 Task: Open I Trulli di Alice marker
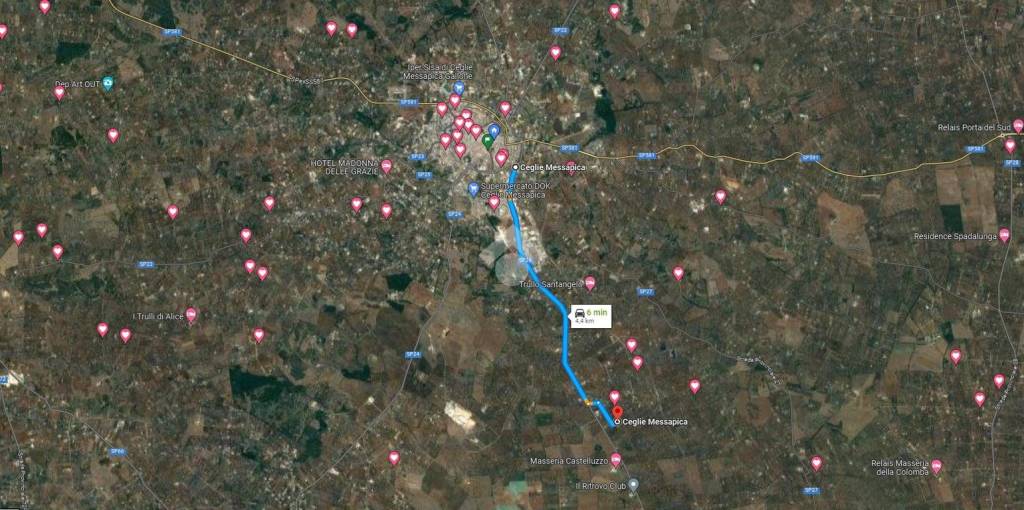pyautogui.click(x=191, y=315)
